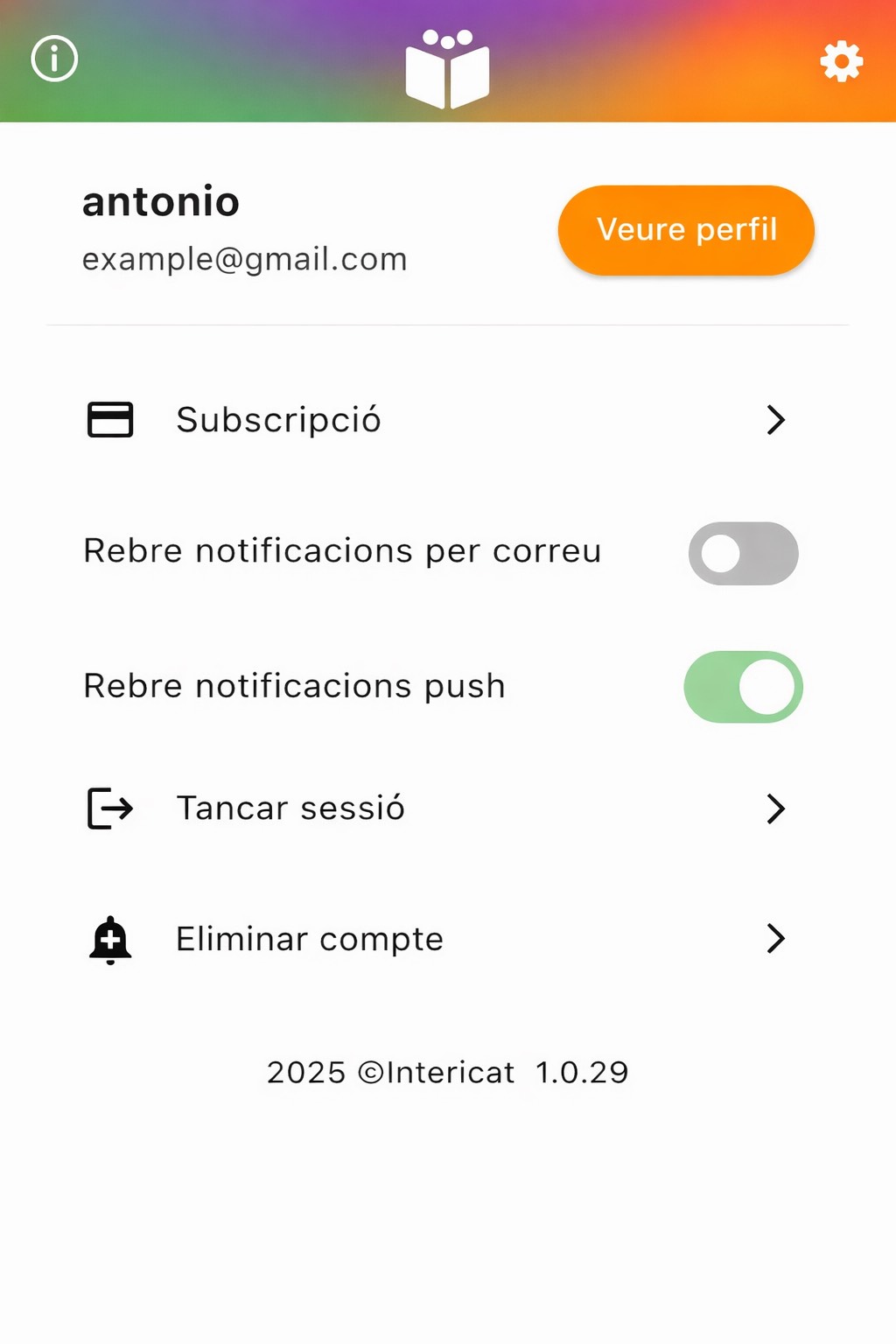Select the credit card icon next to Subscripció
Screen dimensions: 896x1344
coord(109,419)
